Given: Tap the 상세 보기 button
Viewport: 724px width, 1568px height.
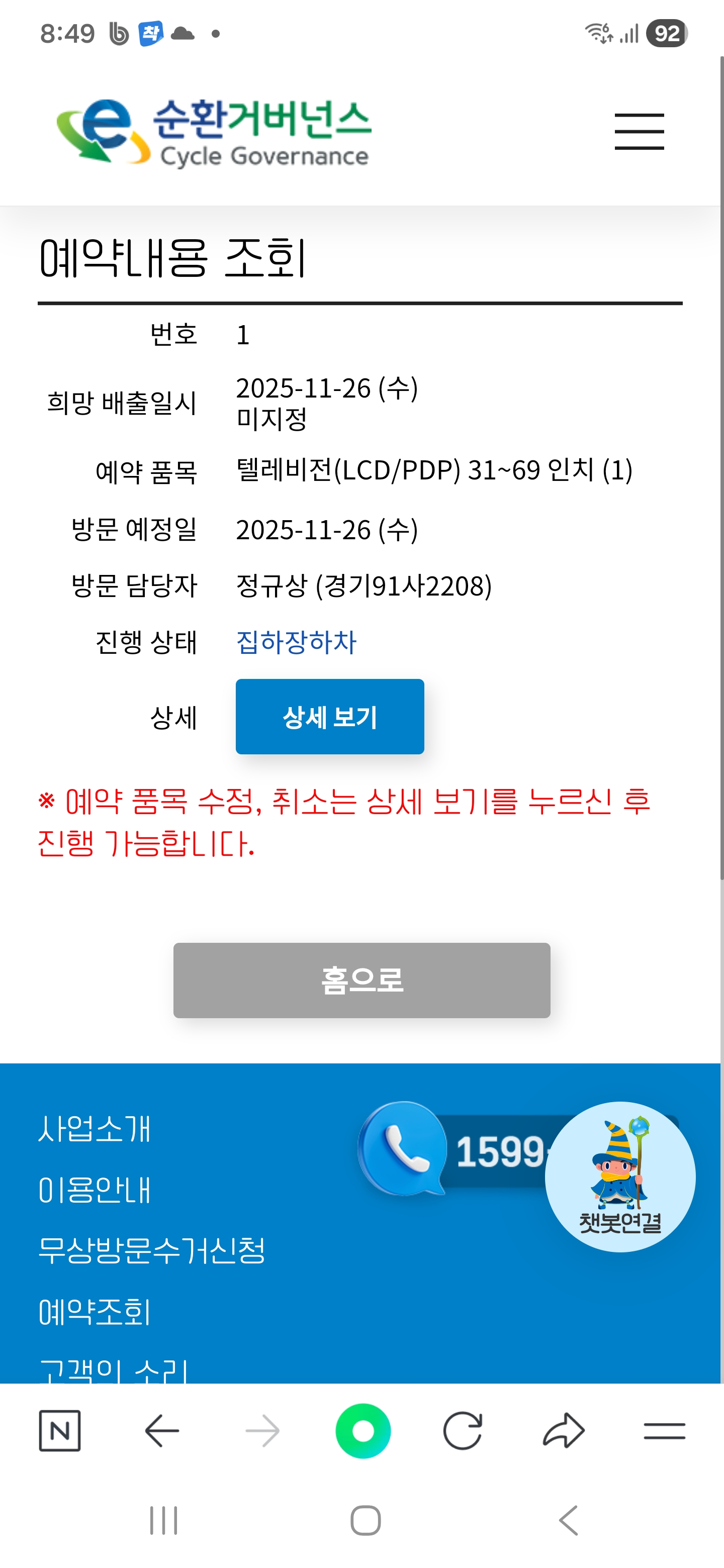Looking at the screenshot, I should tap(329, 717).
